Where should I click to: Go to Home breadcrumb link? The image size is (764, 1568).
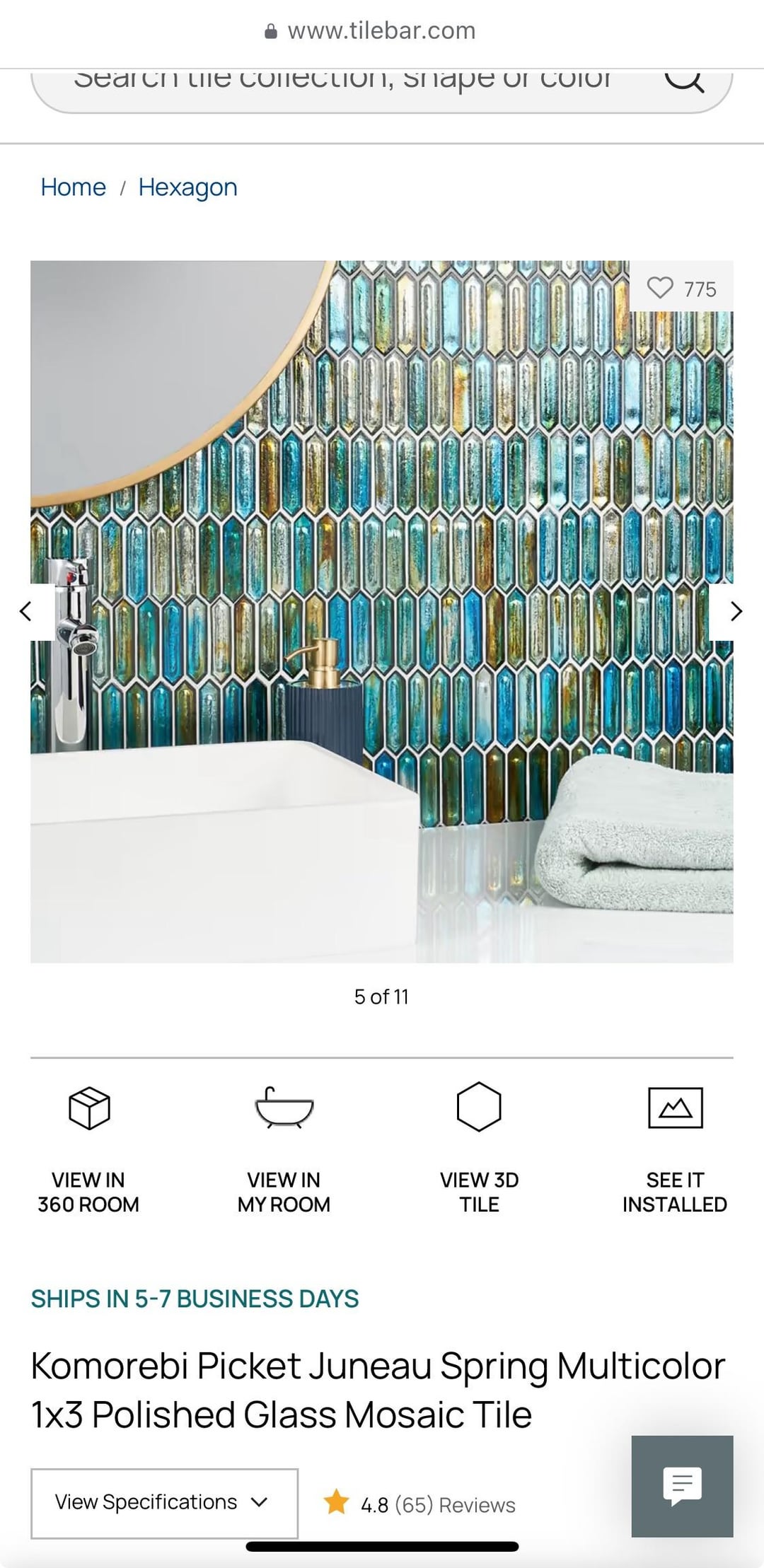coord(73,187)
